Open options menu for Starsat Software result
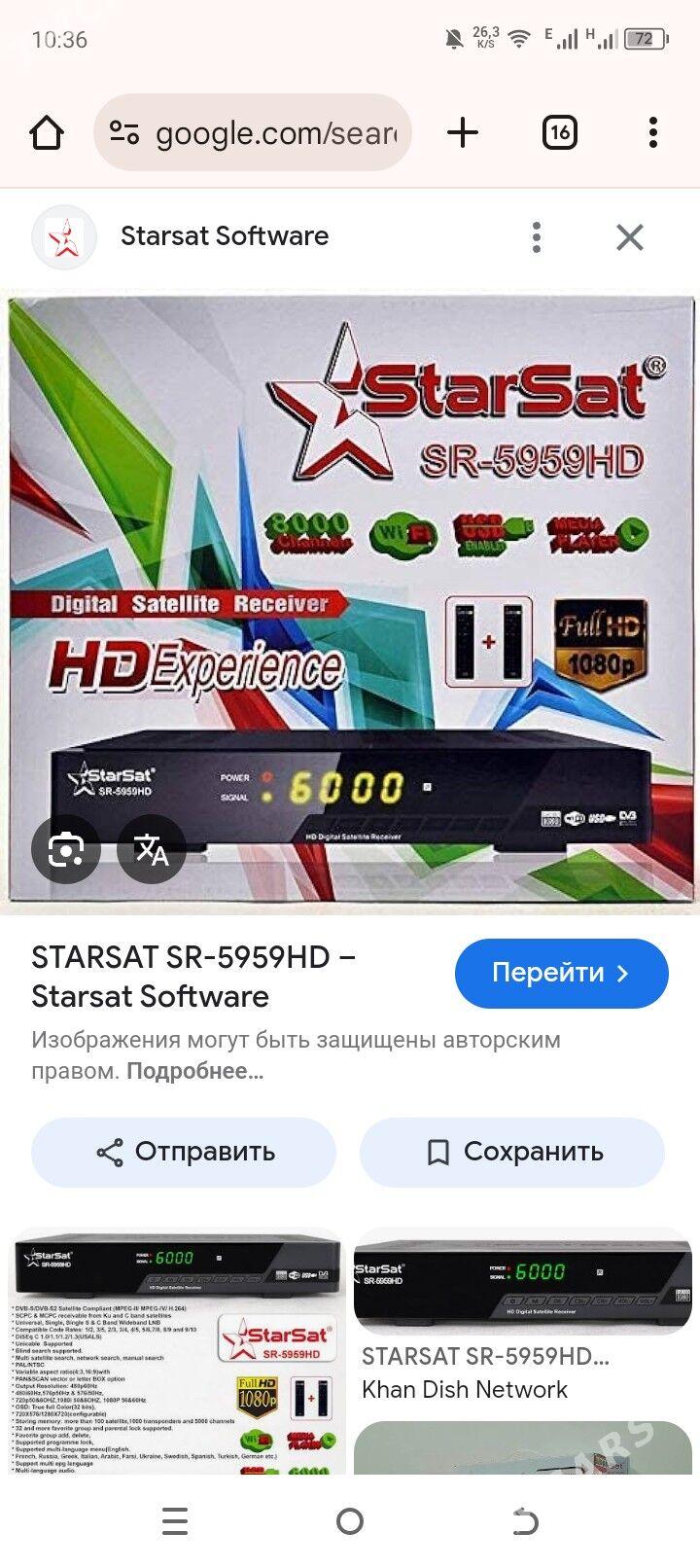The image size is (700, 1568). (537, 236)
